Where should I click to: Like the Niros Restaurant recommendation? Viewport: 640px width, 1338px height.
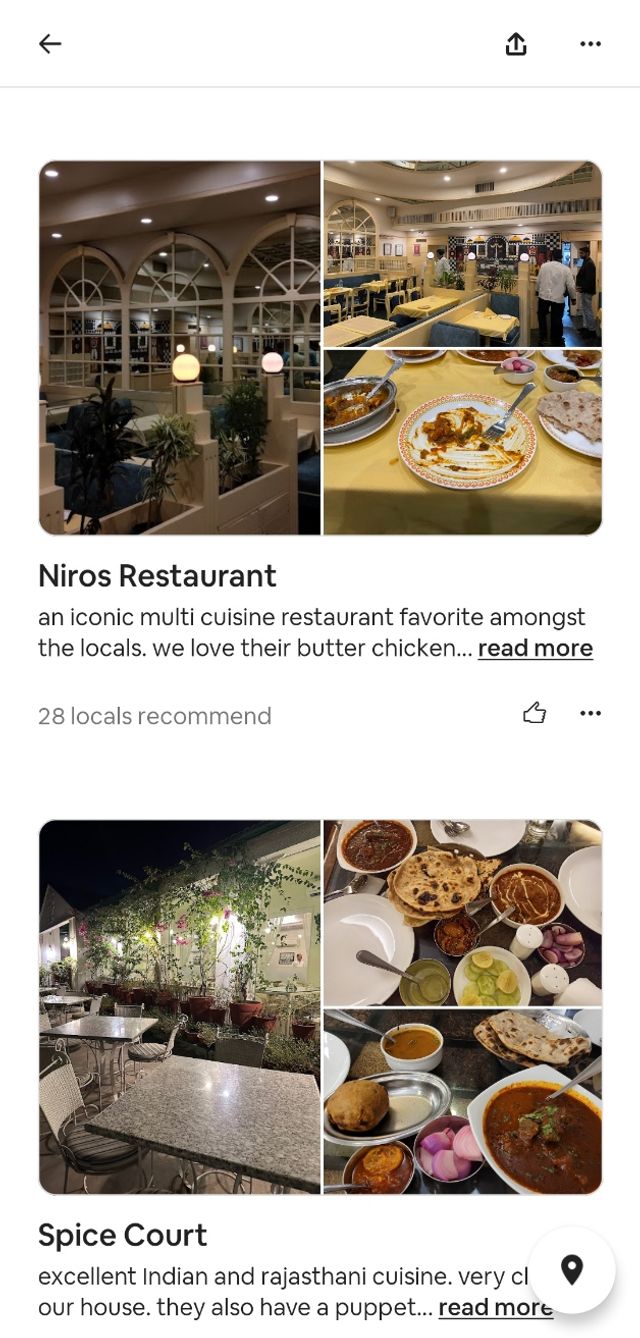coord(535,714)
